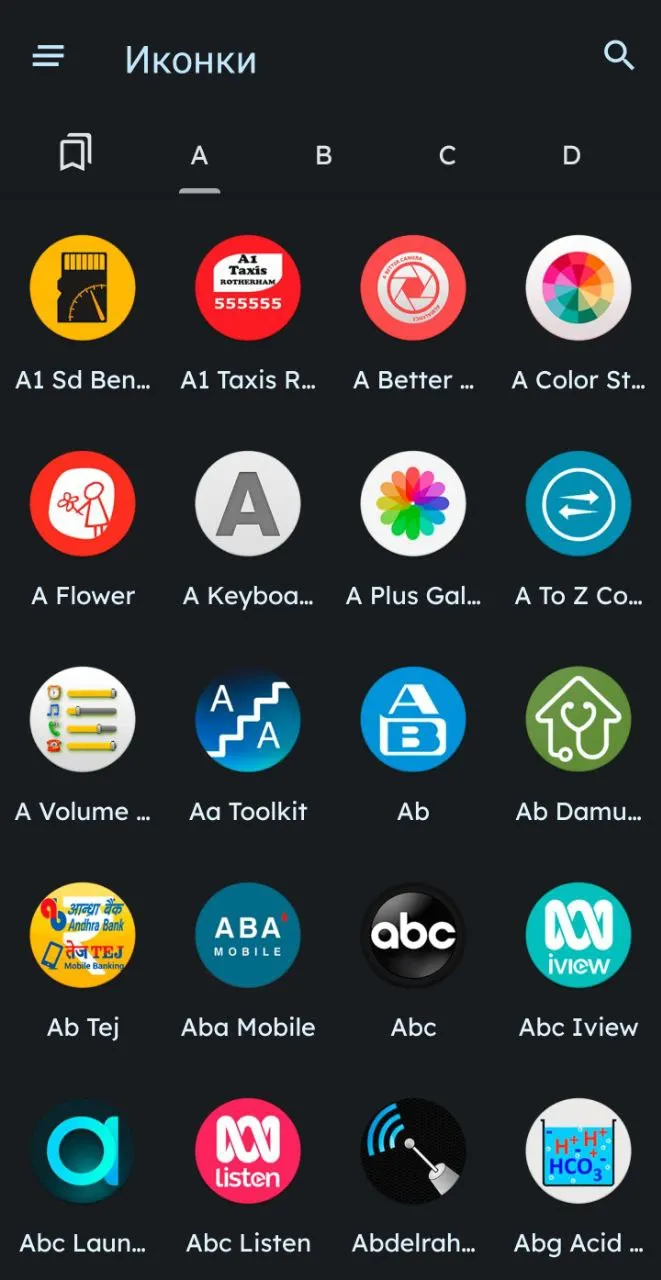Select the Ab Damu icon
Screen dimensions: 661x1280
578,720
